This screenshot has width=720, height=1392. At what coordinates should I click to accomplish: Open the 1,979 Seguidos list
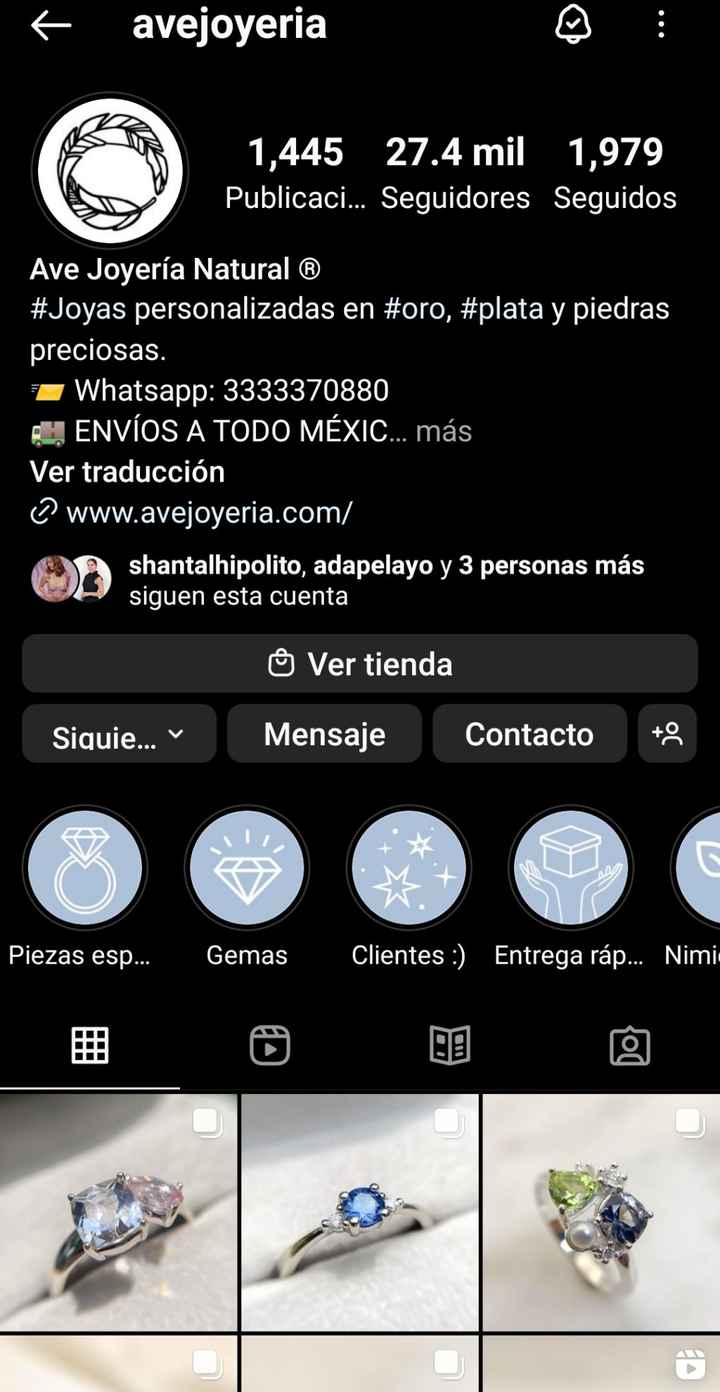point(615,172)
